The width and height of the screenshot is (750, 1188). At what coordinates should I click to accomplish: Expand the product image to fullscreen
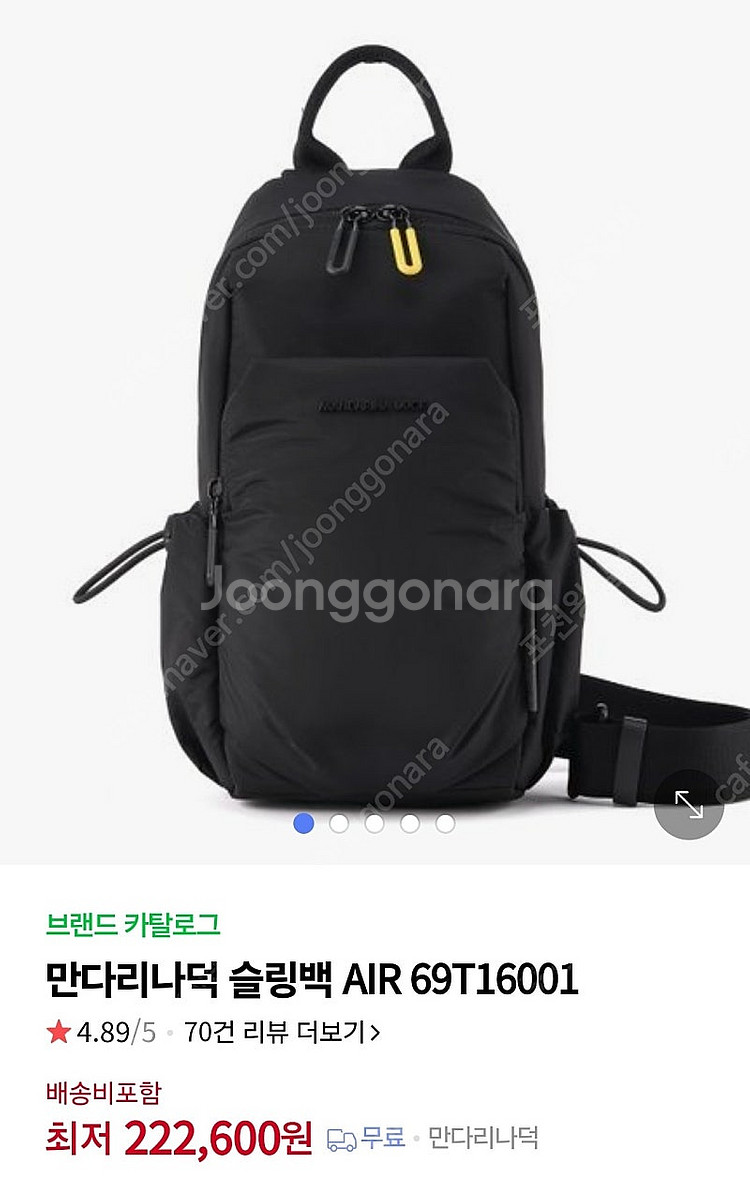688,803
